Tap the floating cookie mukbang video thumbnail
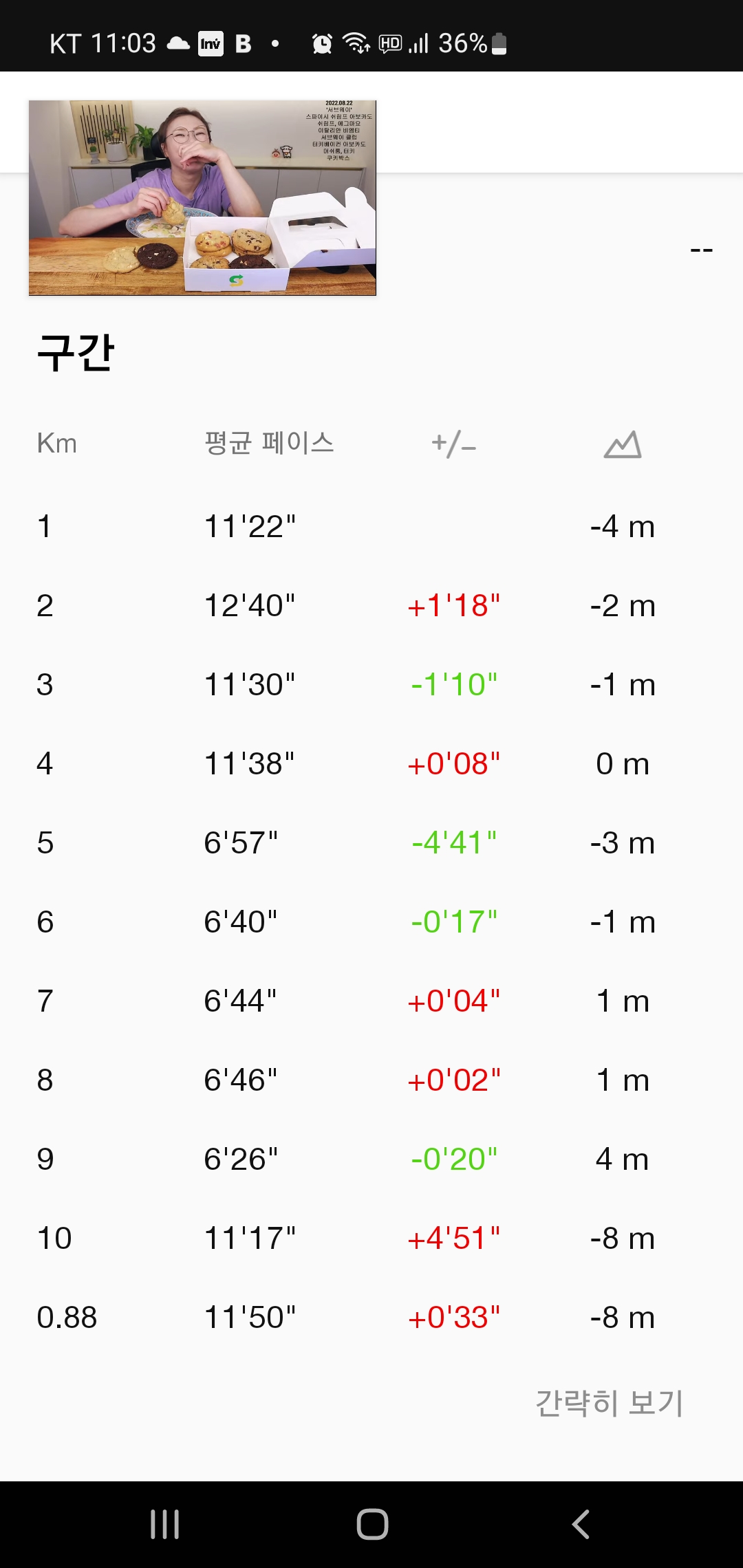This screenshot has width=743, height=1568. tap(202, 198)
